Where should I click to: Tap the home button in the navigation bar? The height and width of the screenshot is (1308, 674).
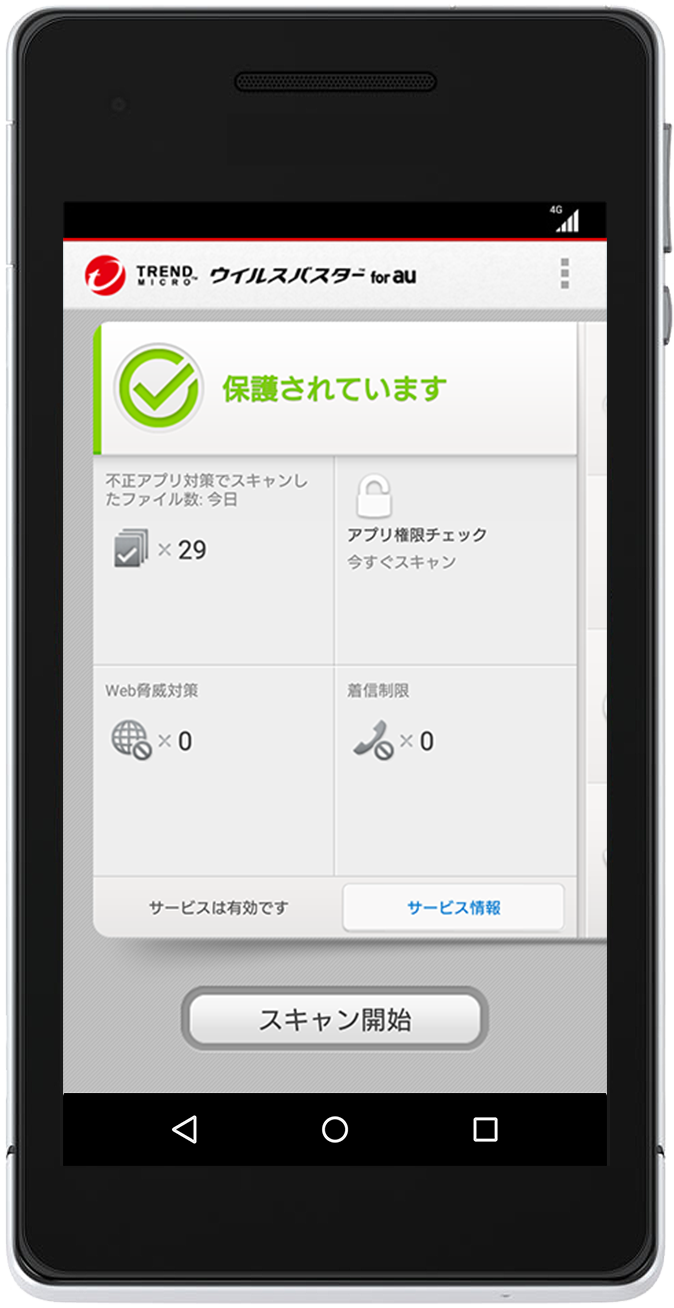click(x=335, y=1130)
